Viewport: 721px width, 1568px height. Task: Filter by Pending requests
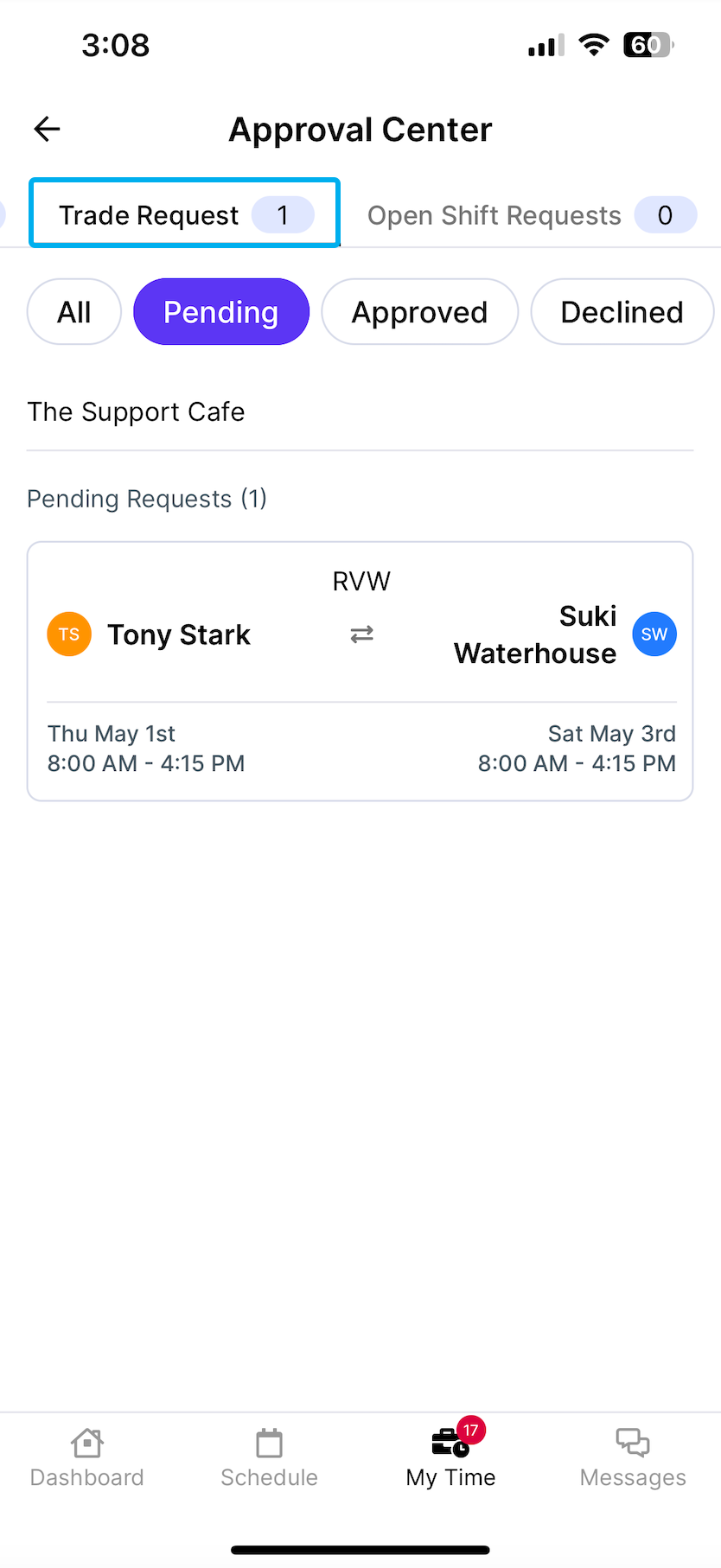tap(221, 312)
